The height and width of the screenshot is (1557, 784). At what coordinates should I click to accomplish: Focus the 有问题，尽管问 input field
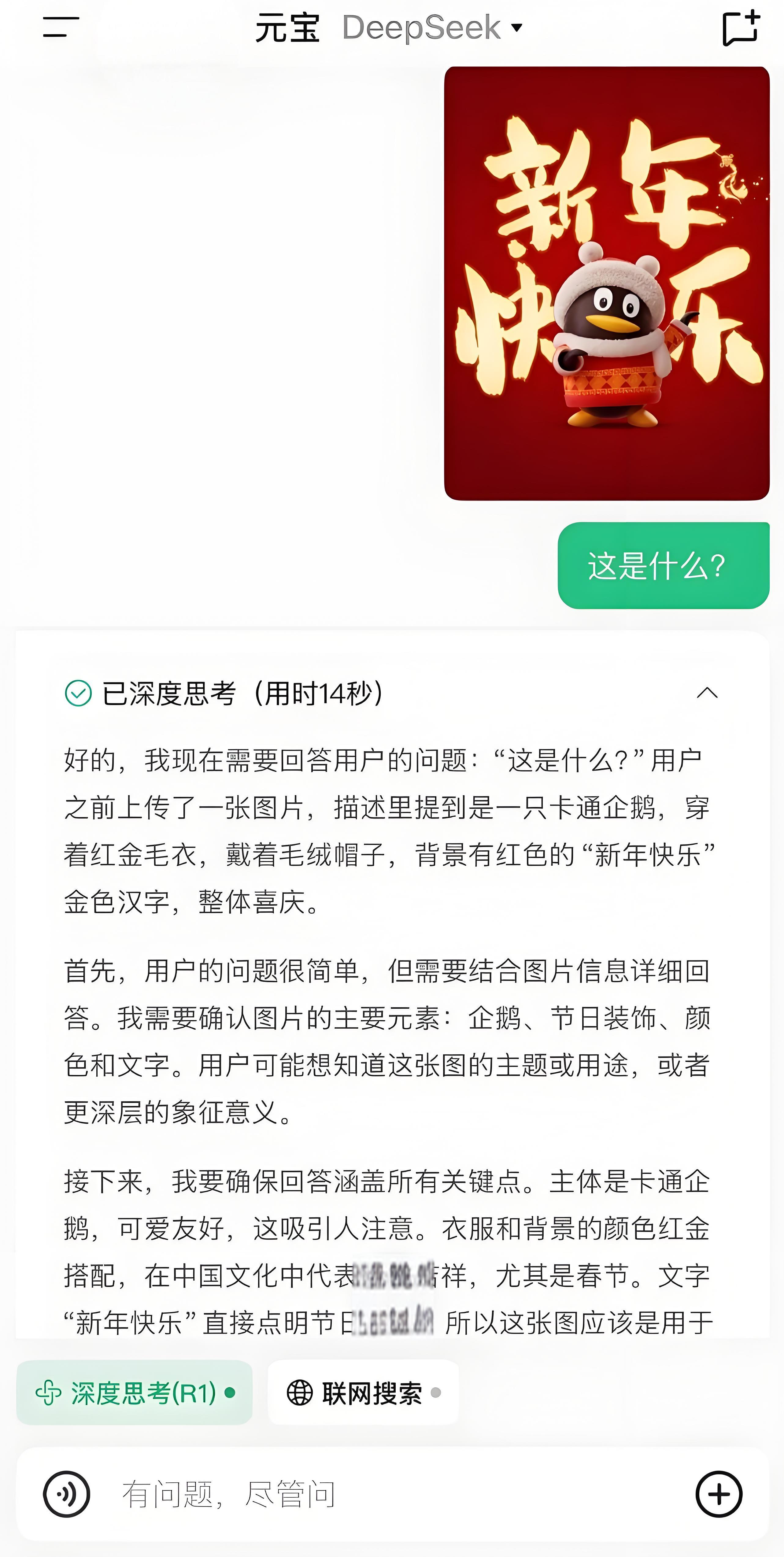click(387, 1494)
